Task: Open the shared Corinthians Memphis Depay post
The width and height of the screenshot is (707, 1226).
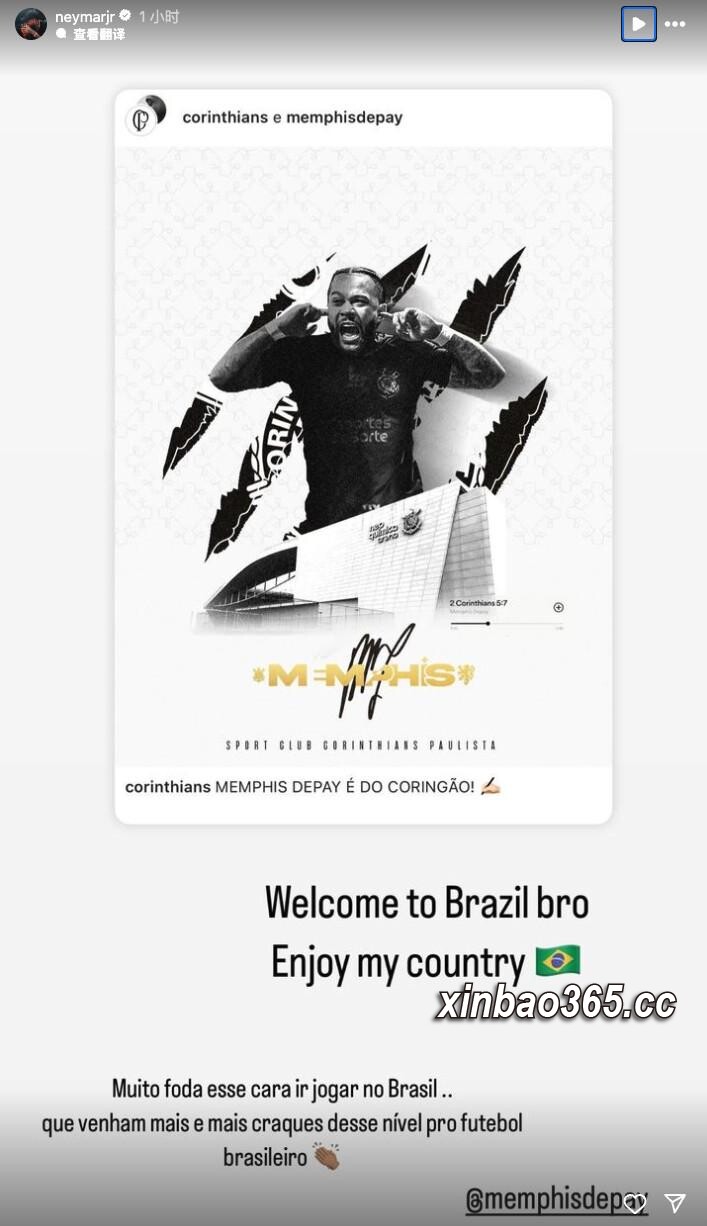Action: [x=363, y=456]
